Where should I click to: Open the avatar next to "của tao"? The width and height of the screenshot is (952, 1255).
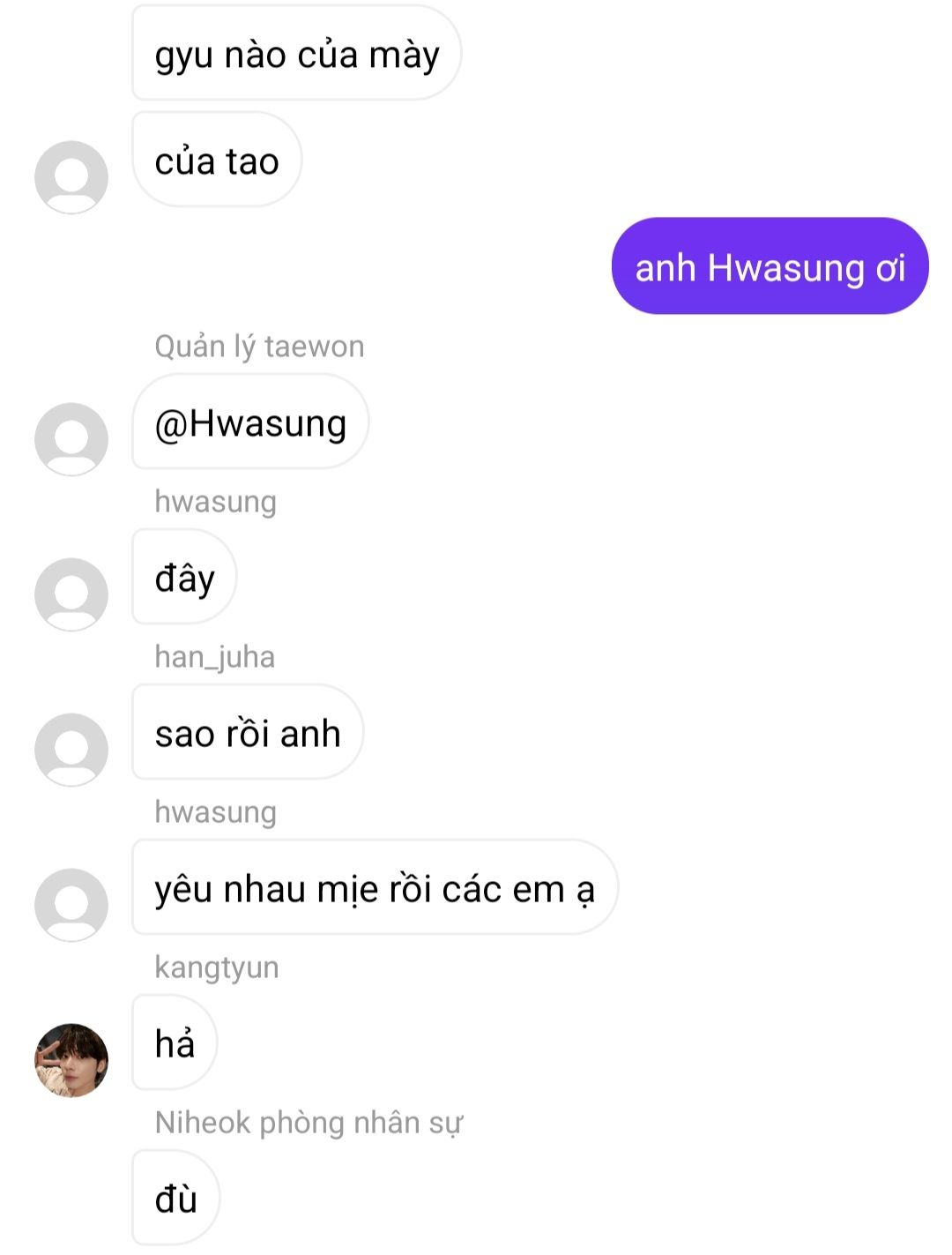71,176
